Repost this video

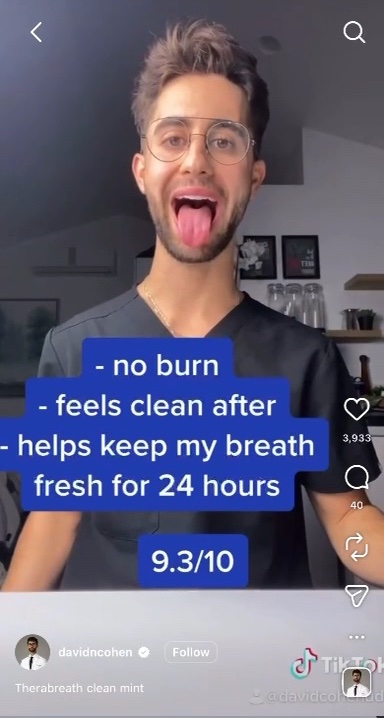point(357,547)
